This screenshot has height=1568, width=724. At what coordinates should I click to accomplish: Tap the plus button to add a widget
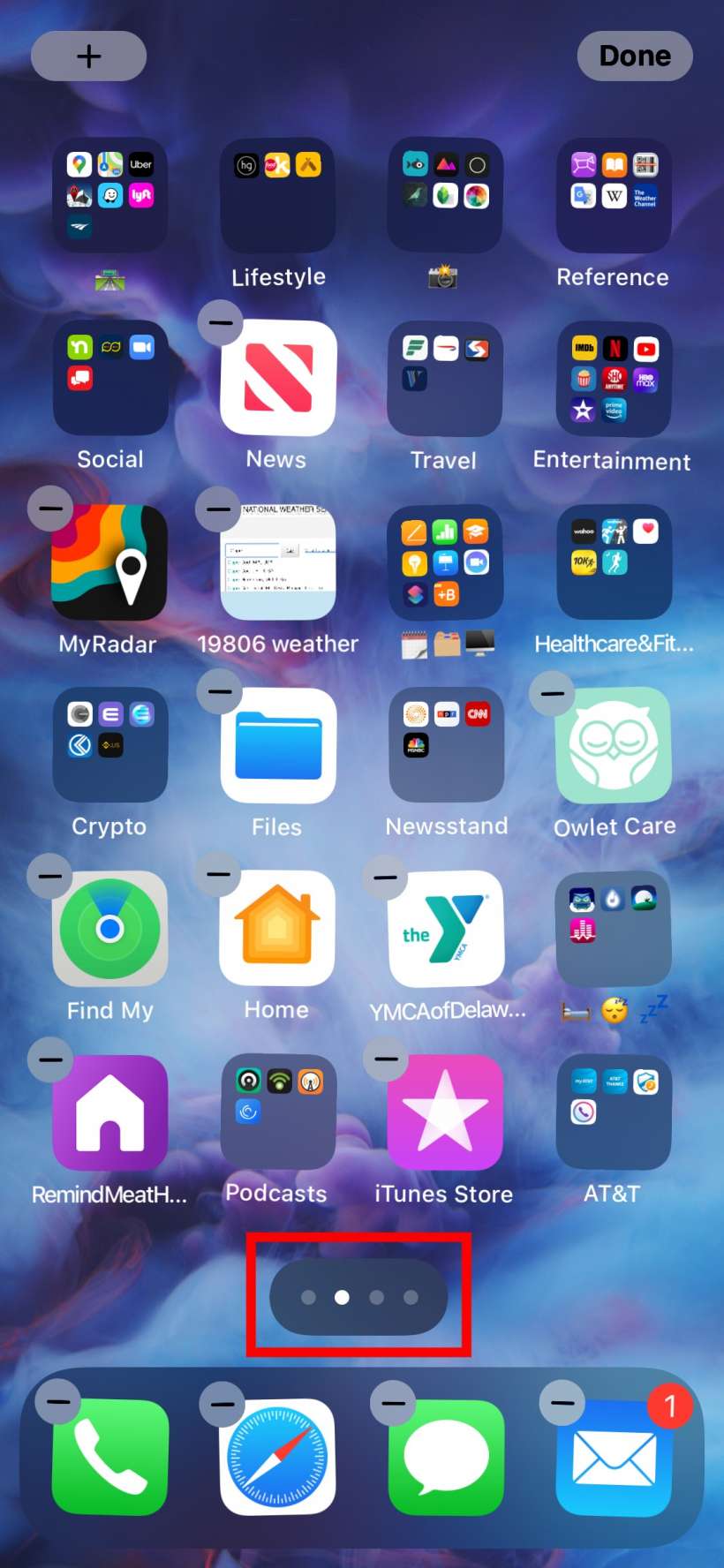(88, 57)
